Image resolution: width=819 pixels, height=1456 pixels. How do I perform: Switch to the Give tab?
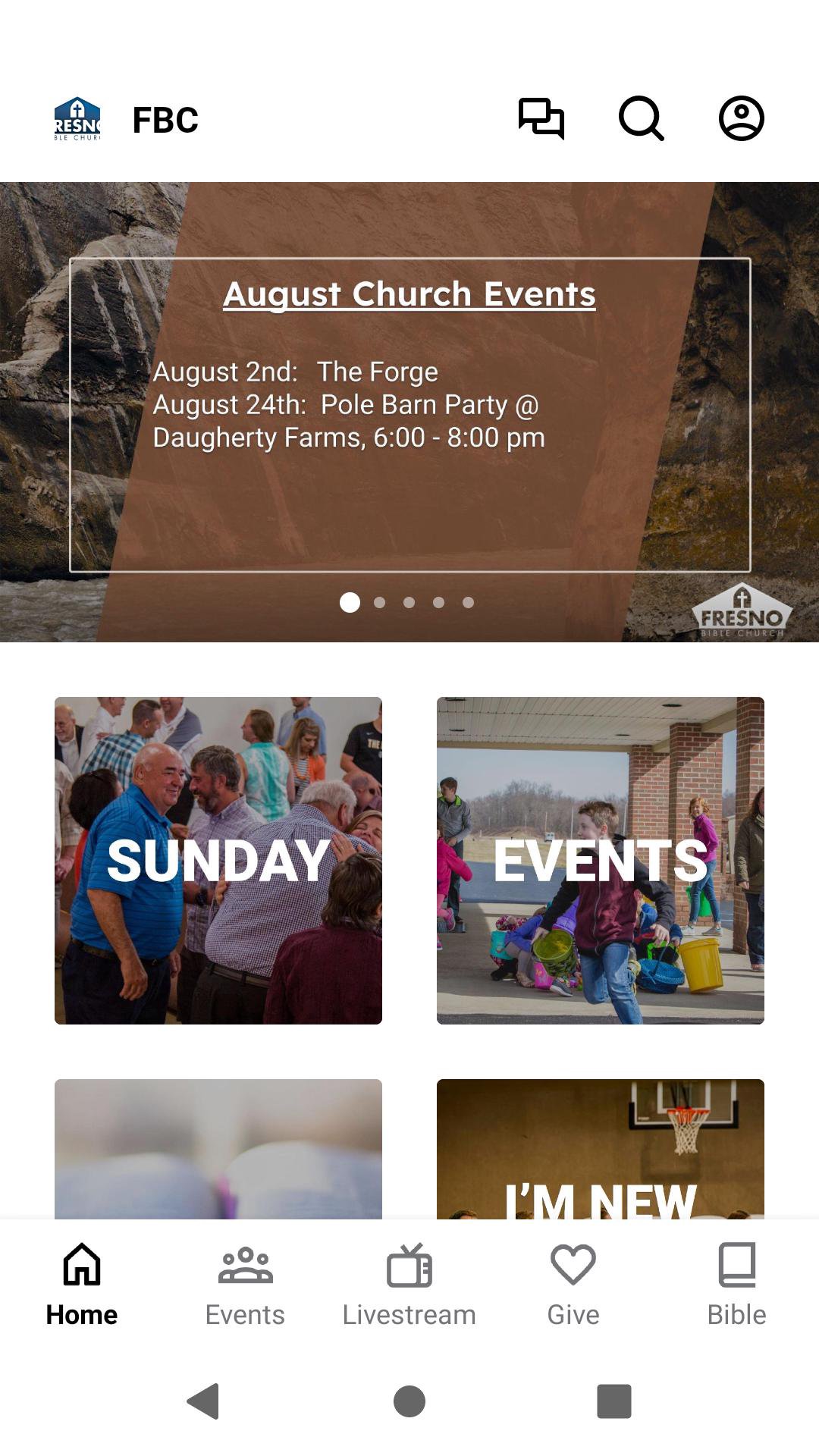(573, 1283)
